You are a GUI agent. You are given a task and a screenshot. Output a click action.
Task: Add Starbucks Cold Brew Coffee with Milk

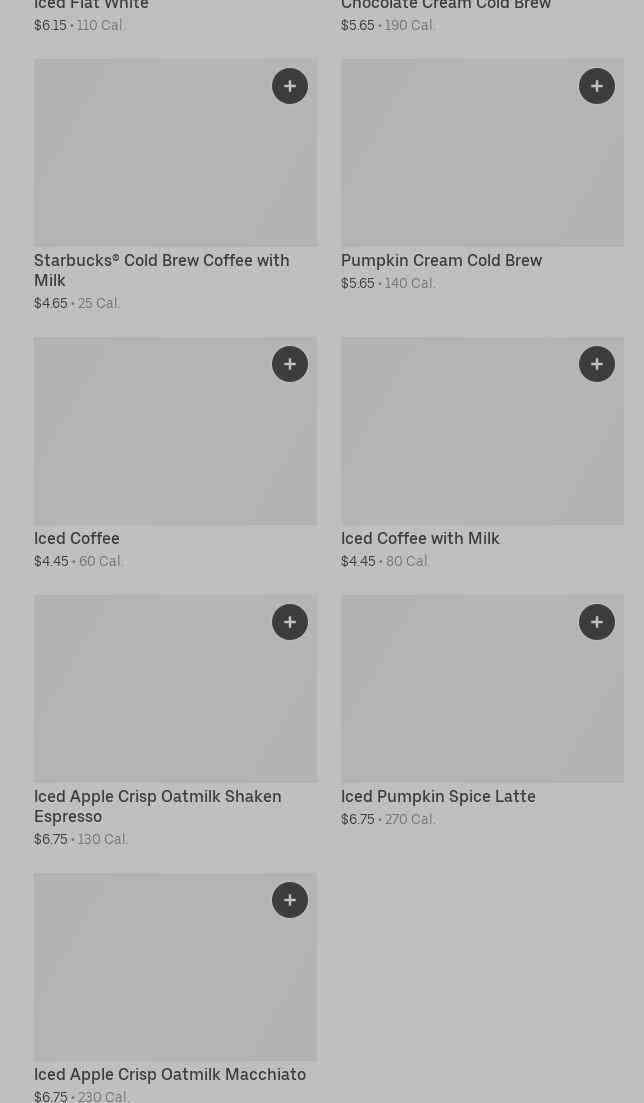(290, 86)
